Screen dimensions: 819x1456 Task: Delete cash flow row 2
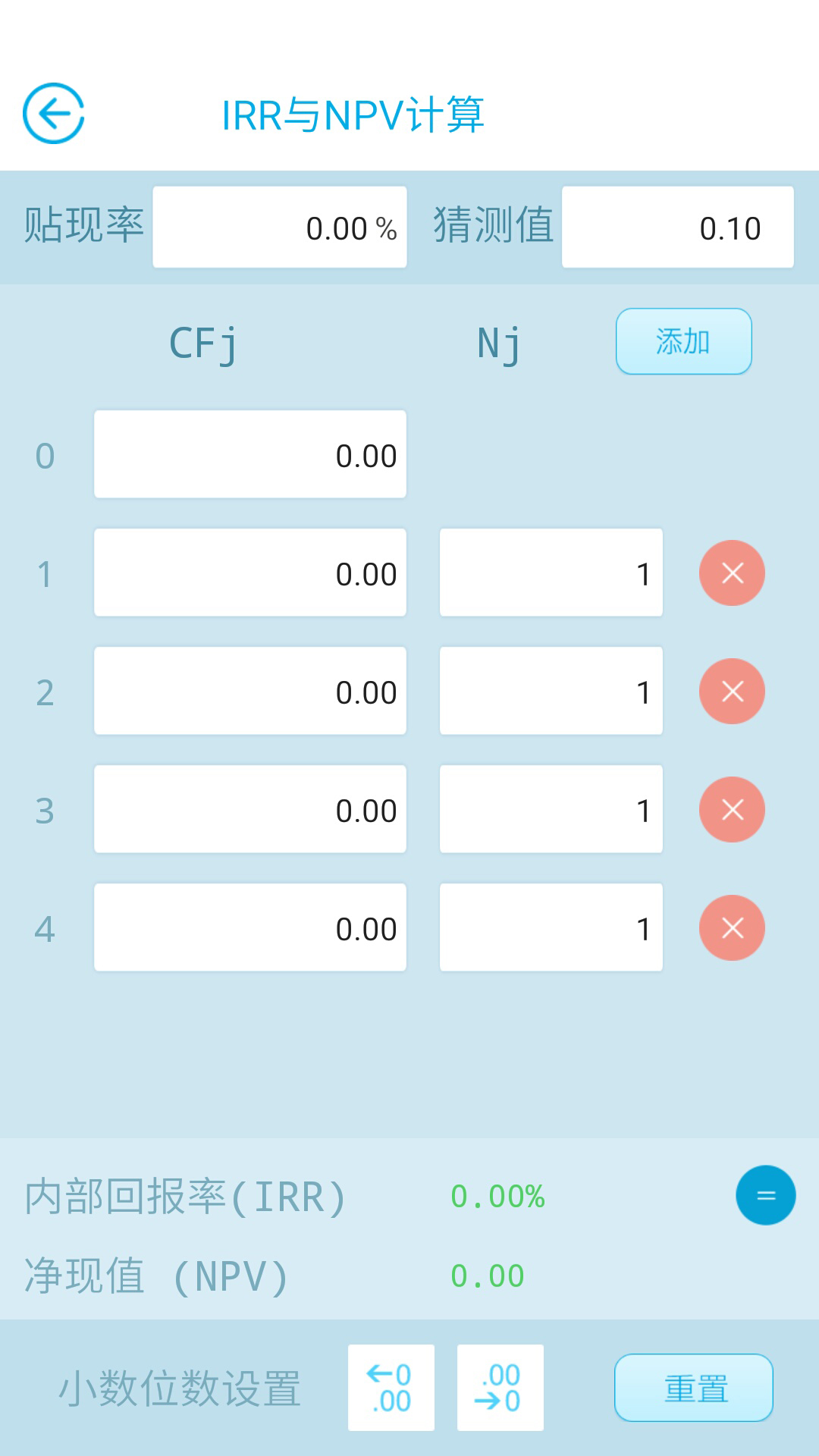click(732, 692)
